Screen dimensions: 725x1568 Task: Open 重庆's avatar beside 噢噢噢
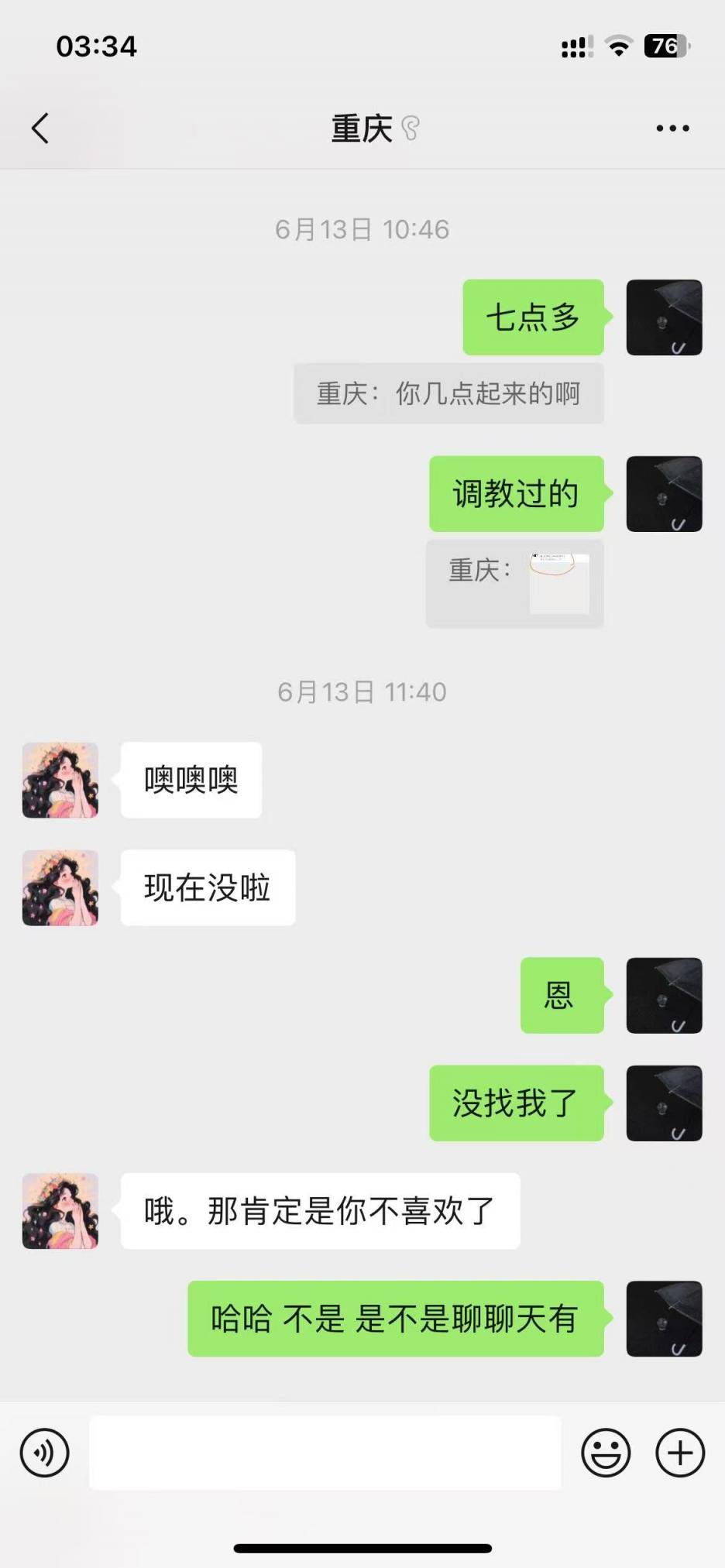pyautogui.click(x=60, y=781)
